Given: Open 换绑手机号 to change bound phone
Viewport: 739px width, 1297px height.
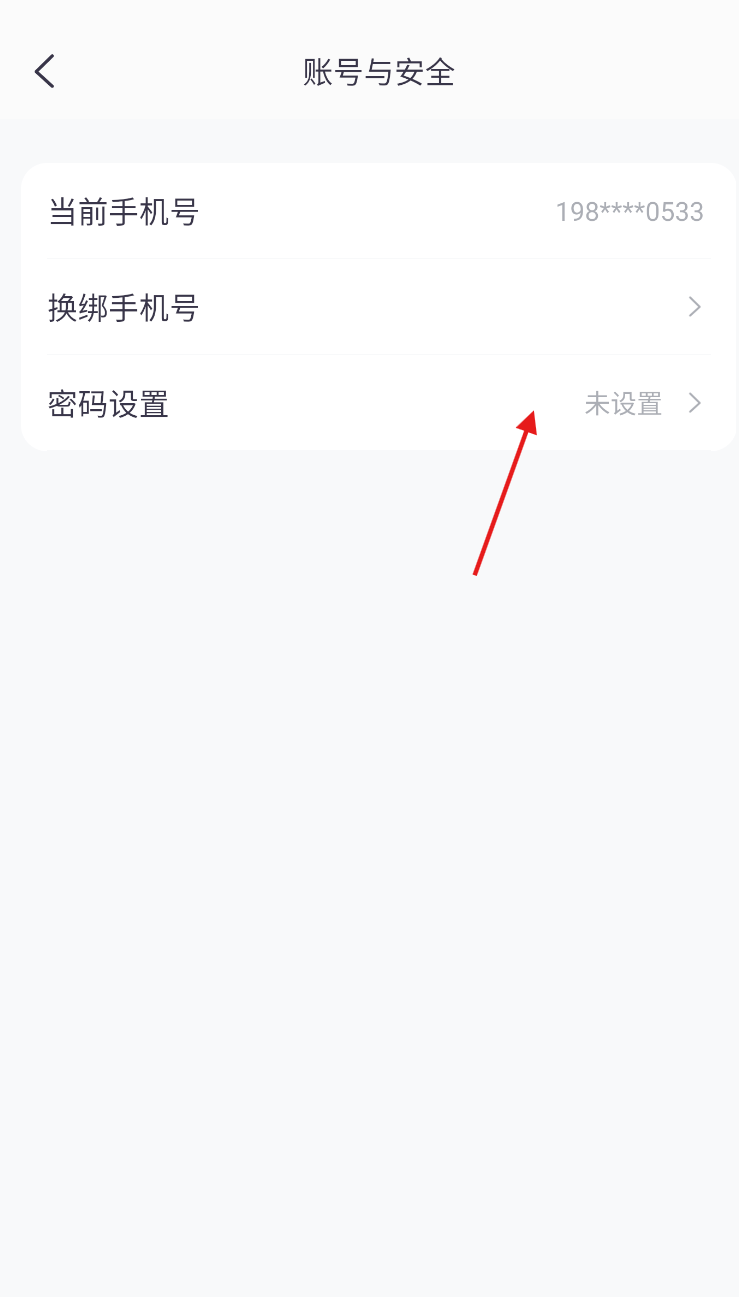Looking at the screenshot, I should pyautogui.click(x=379, y=307).
